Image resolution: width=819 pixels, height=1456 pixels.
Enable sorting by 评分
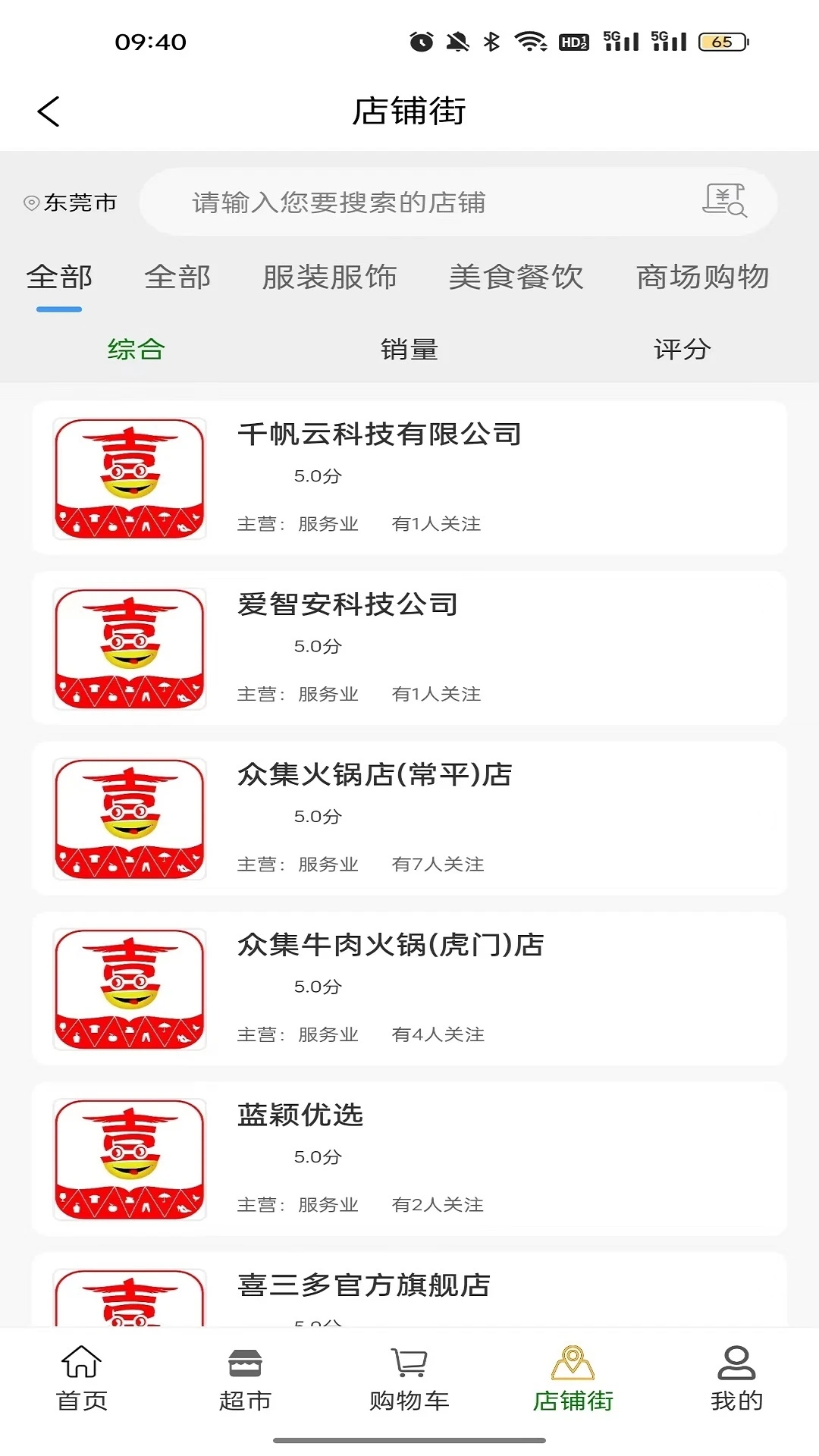click(x=682, y=348)
